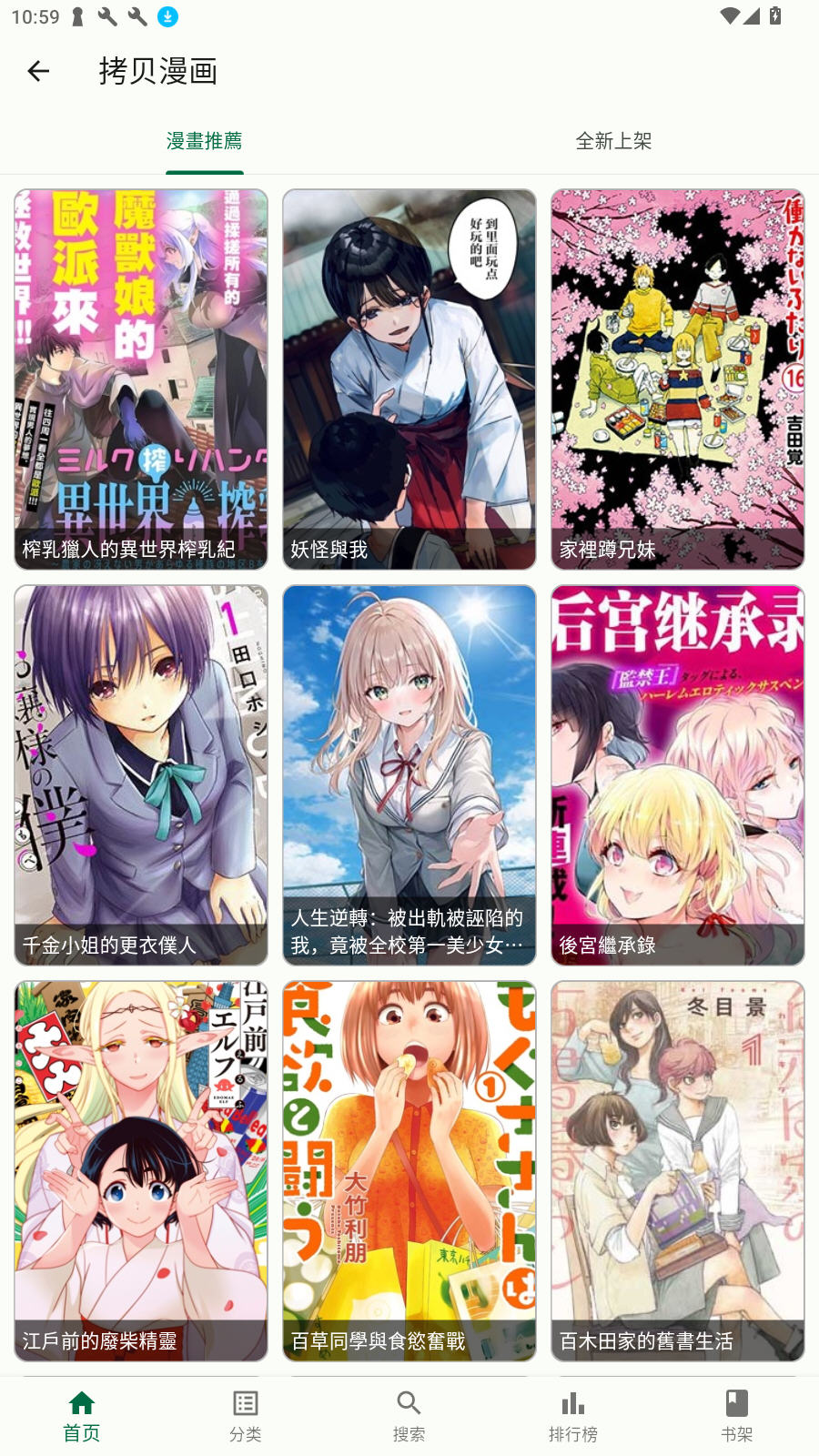The image size is (819, 1456).
Task: Select the 漫畫推薦 tab
Action: [x=204, y=141]
